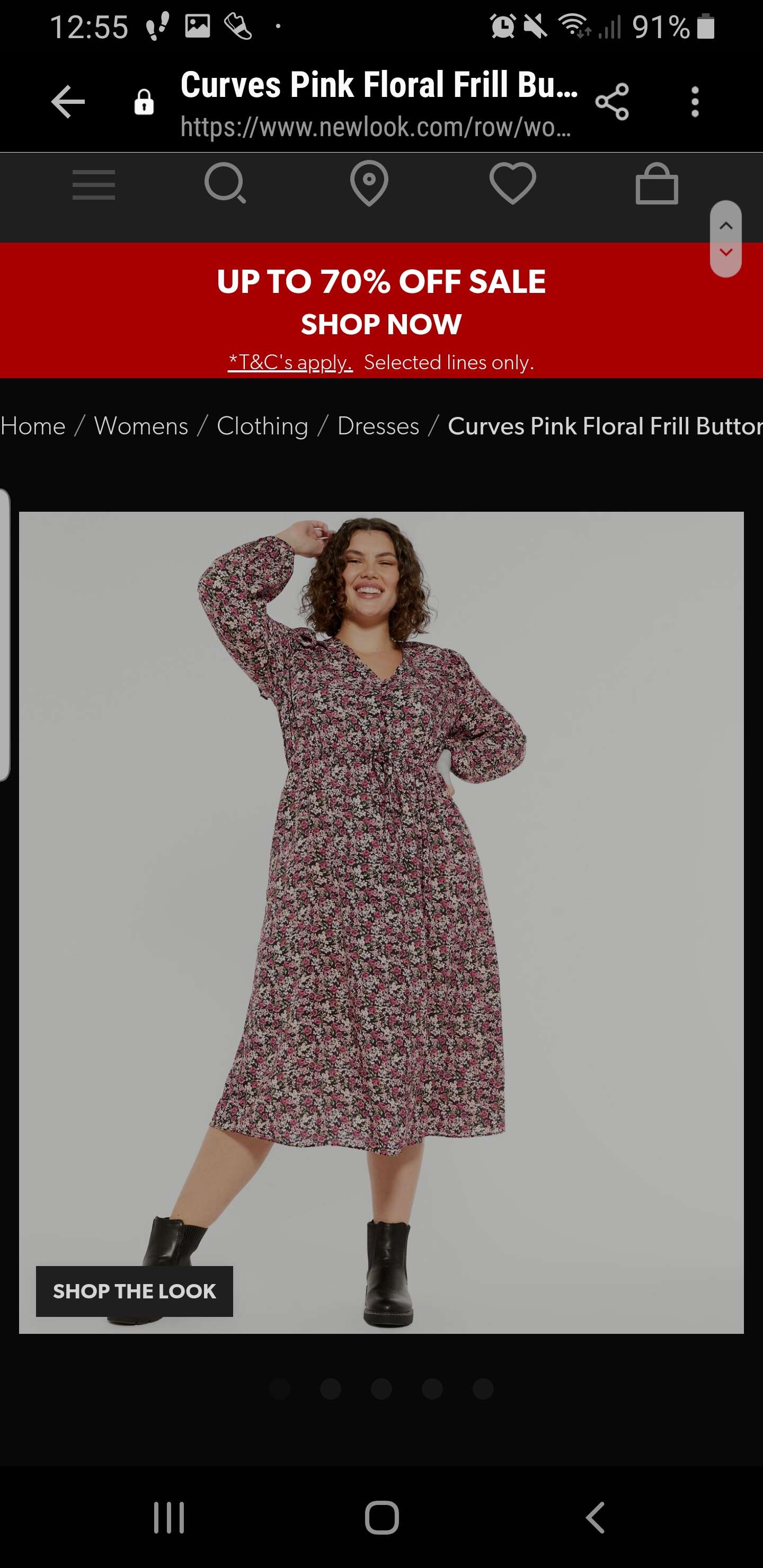This screenshot has height=1568, width=763.
Task: Open the store locator pin
Action: click(369, 183)
